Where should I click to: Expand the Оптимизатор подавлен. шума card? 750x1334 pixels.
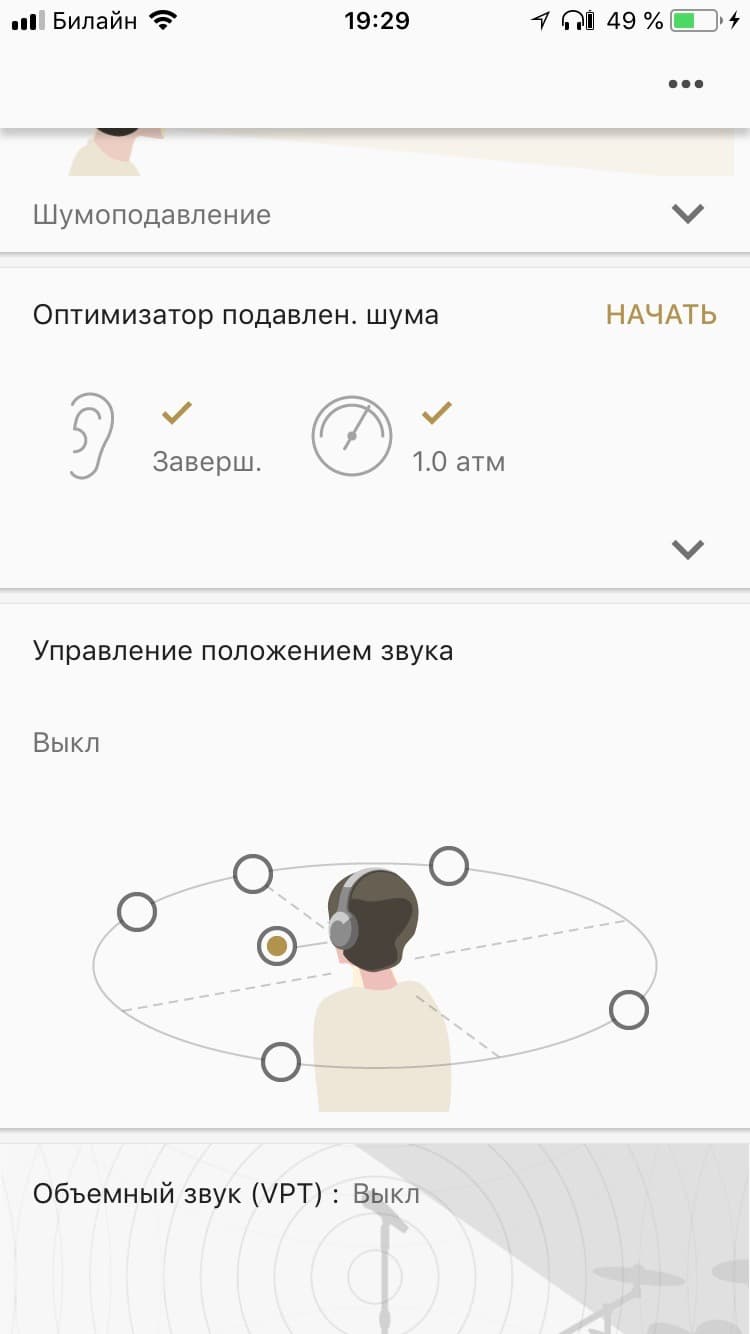click(687, 548)
